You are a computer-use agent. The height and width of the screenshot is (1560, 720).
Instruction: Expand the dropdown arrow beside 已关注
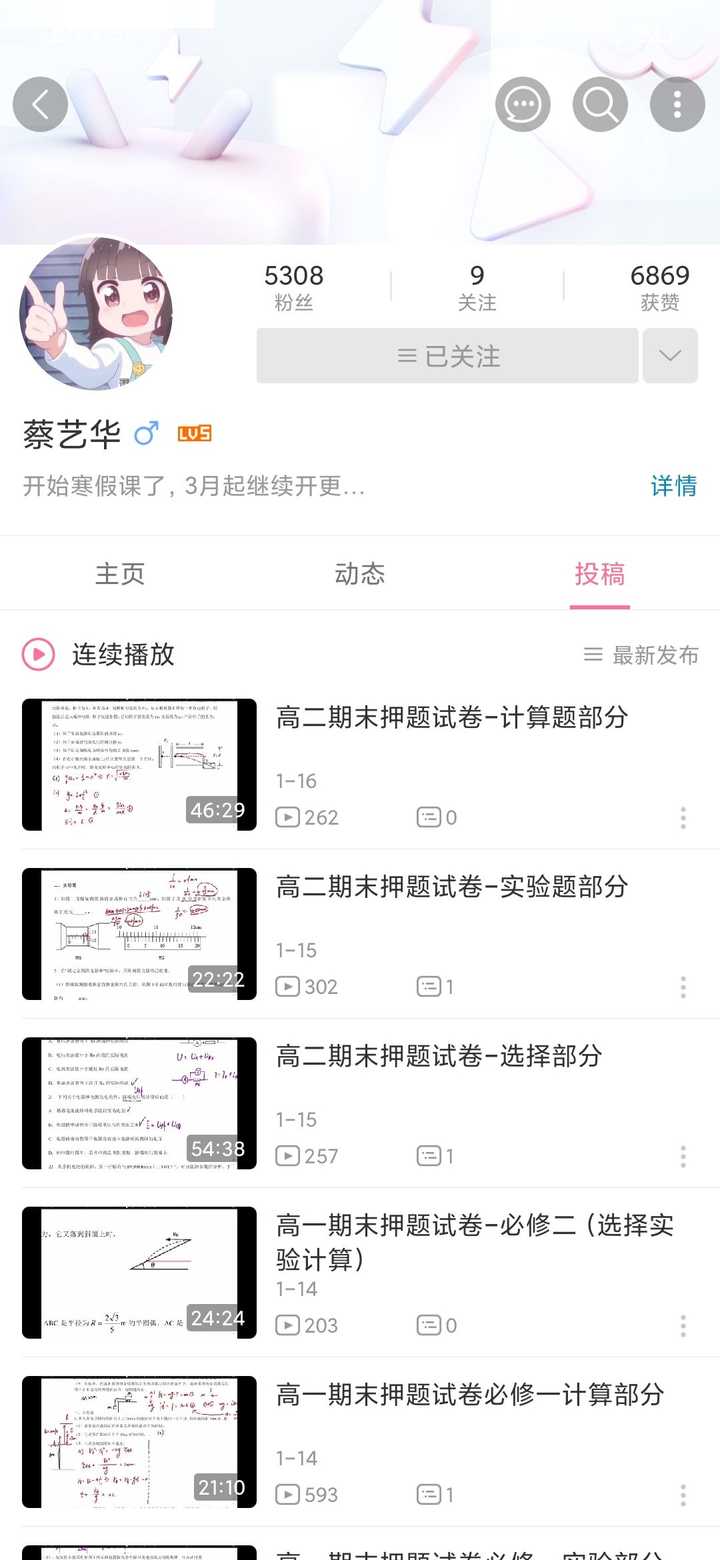pyautogui.click(x=670, y=356)
